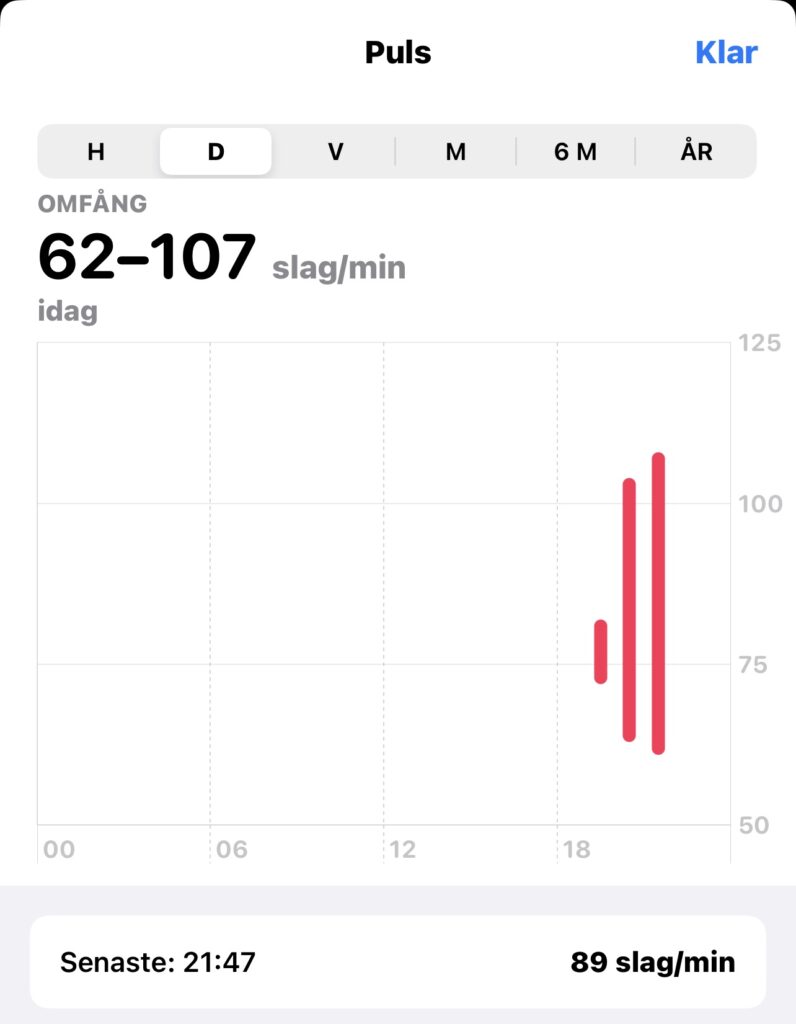
Task: Switch to the 6 M range
Action: click(x=575, y=152)
